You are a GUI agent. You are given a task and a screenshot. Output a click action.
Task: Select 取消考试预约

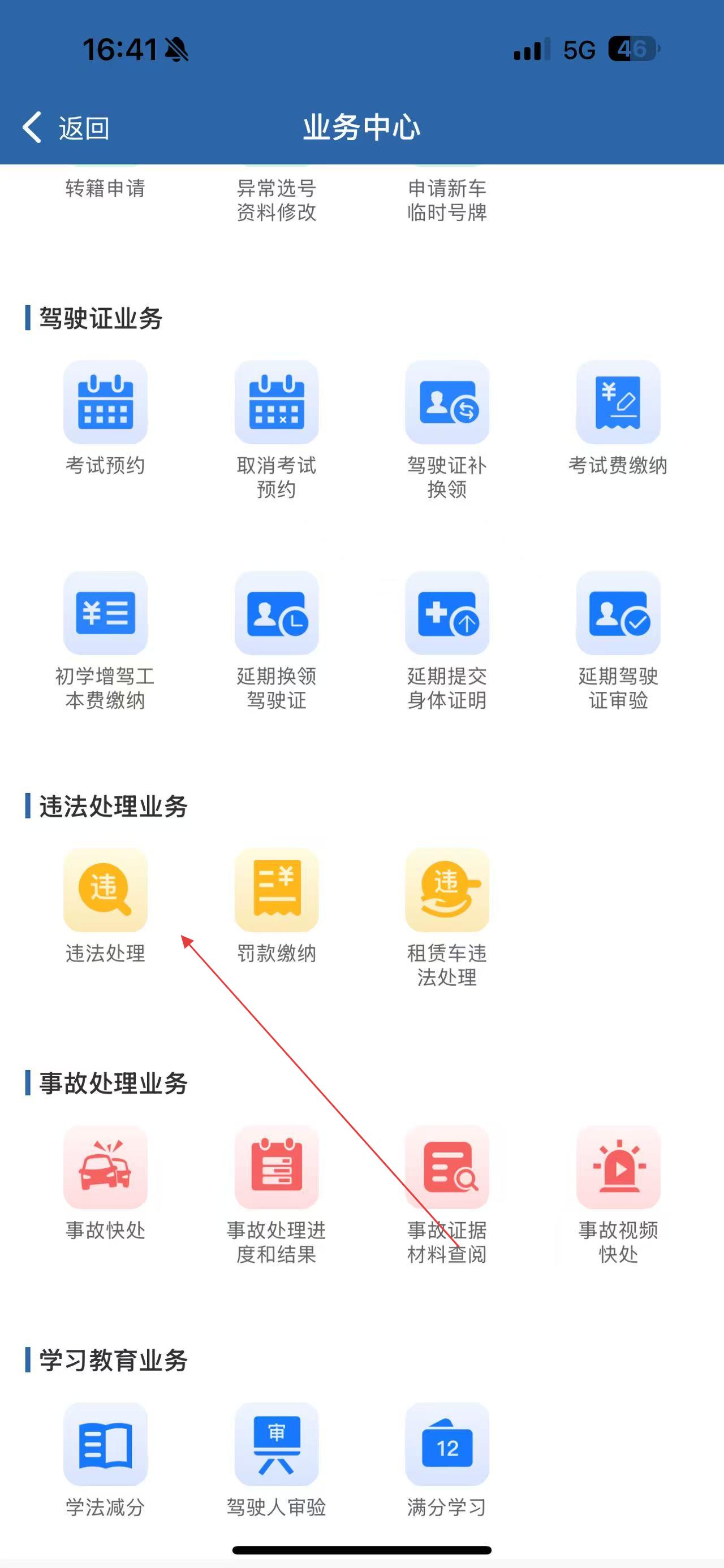tap(277, 403)
